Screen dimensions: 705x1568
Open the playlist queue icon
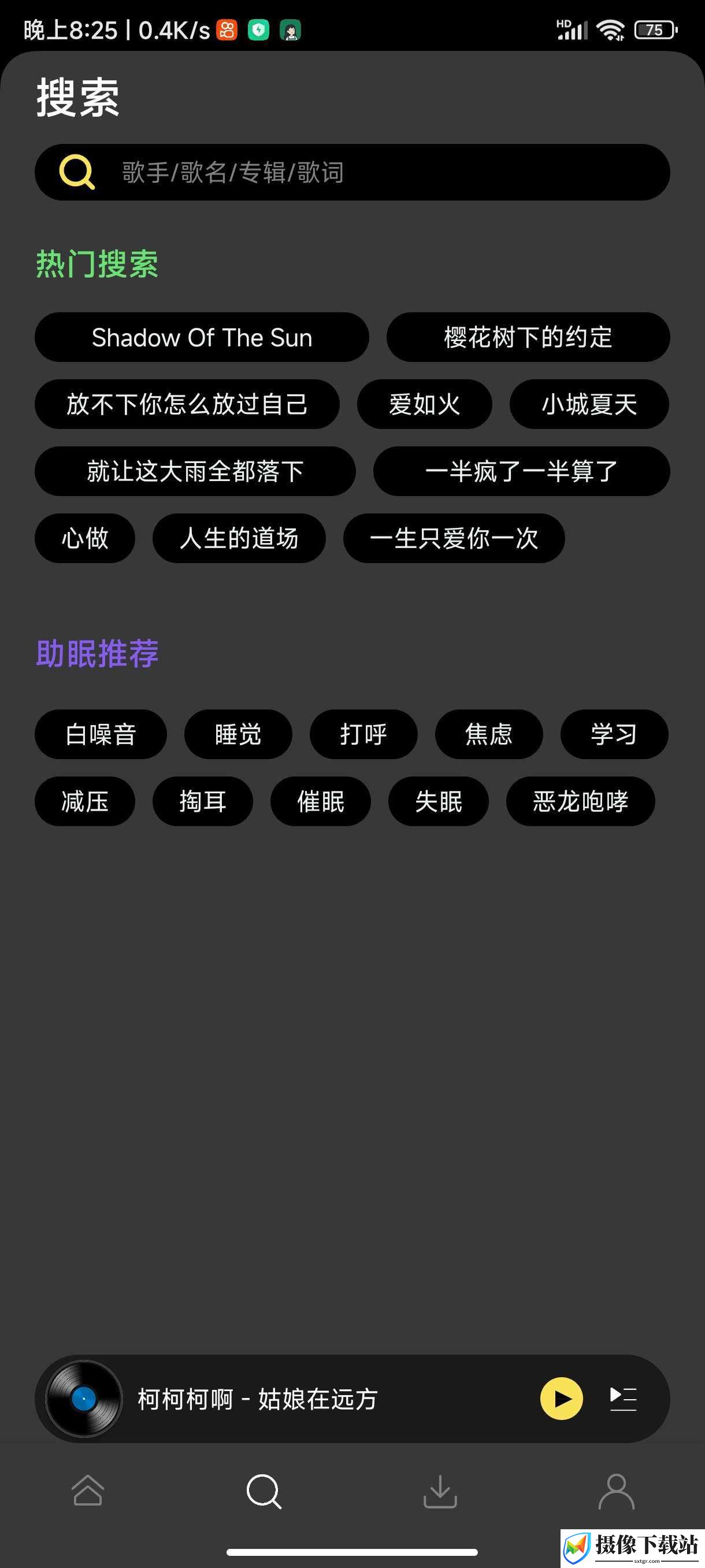pyautogui.click(x=624, y=1399)
